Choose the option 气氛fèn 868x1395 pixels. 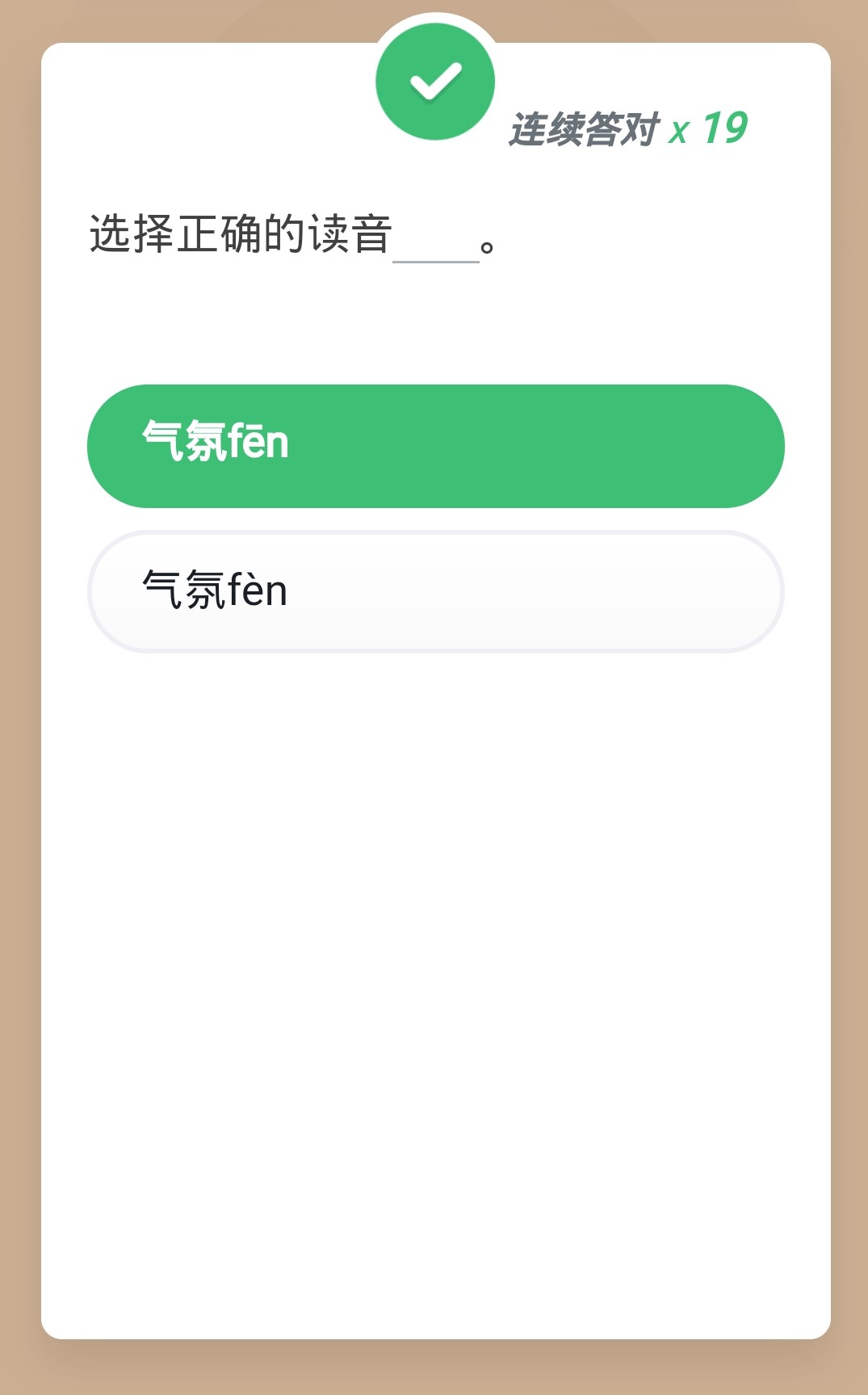click(436, 591)
